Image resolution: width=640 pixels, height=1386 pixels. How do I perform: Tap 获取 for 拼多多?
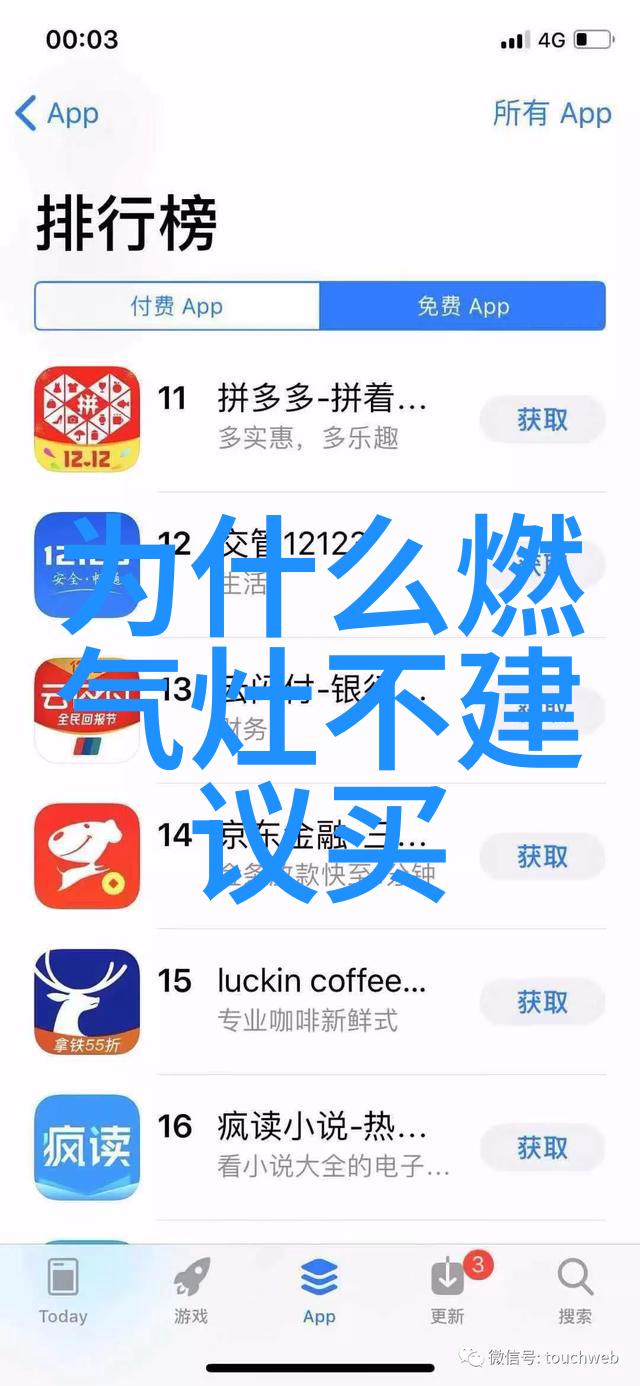point(542,420)
